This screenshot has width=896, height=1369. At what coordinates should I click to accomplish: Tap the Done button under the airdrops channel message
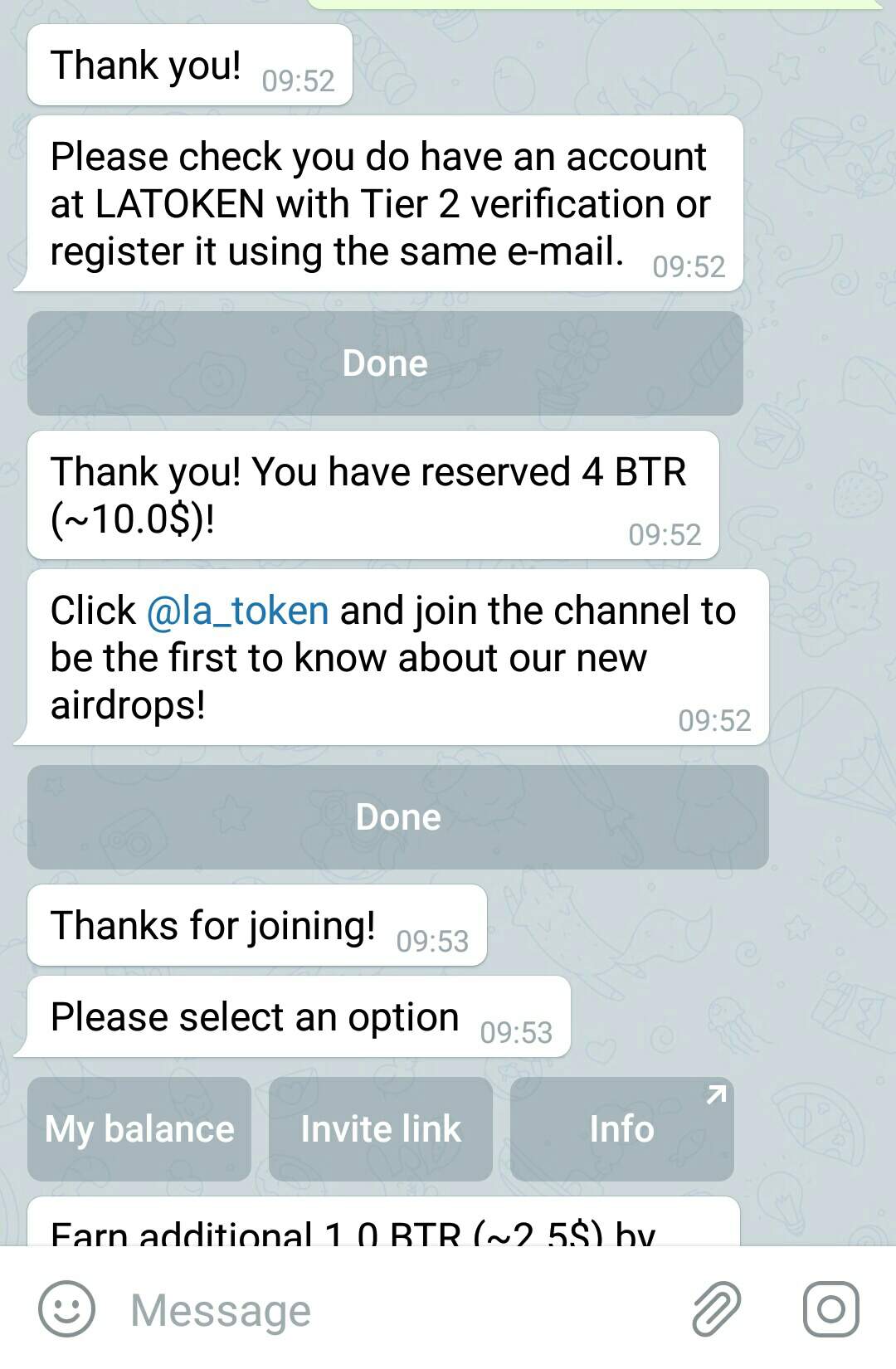click(398, 817)
